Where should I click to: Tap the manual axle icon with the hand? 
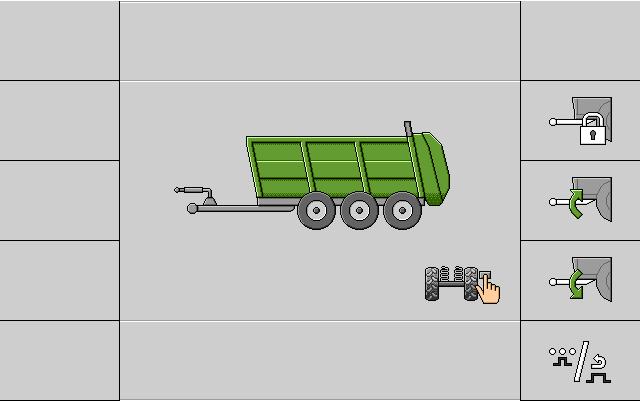[x=462, y=283]
